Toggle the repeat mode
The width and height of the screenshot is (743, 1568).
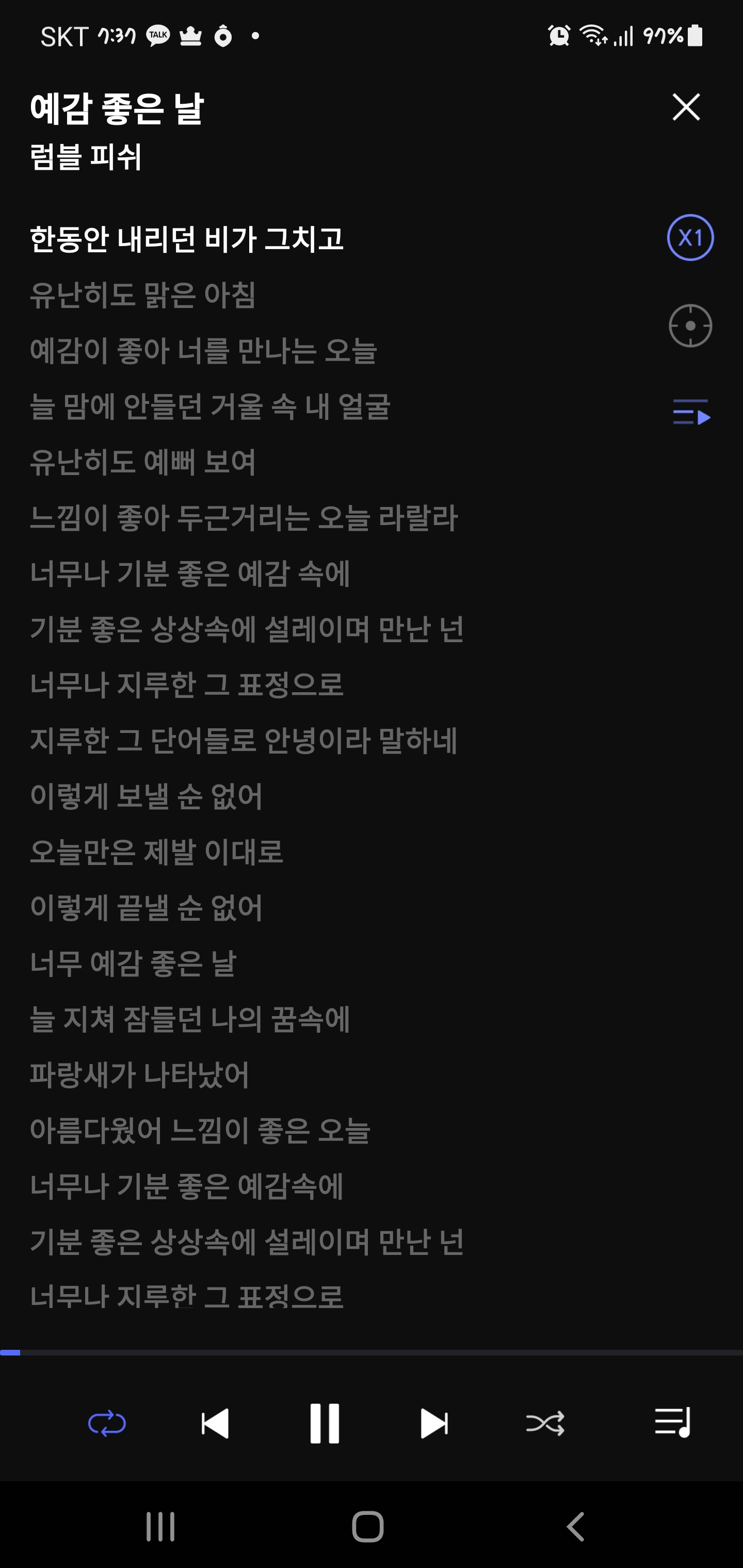tap(107, 1424)
